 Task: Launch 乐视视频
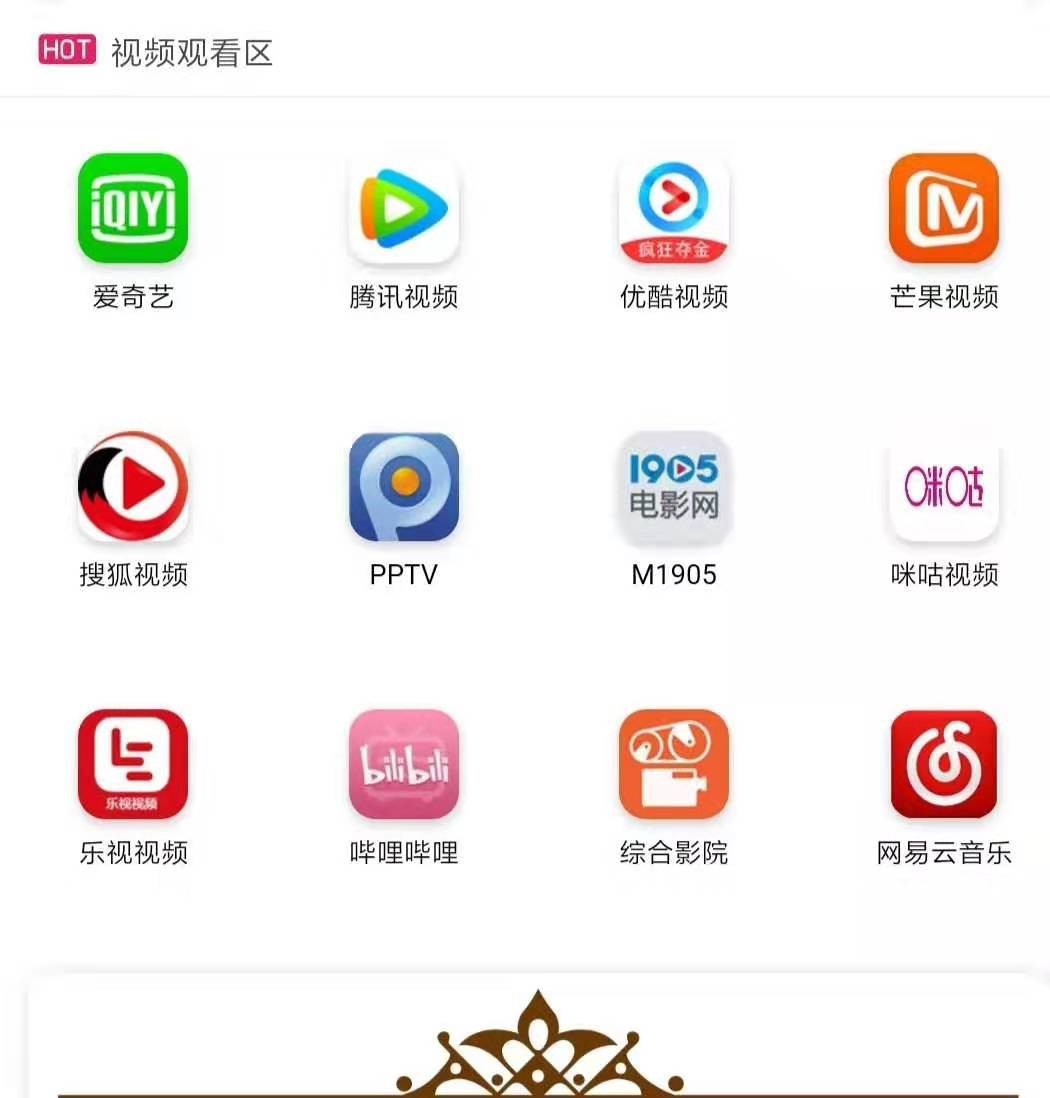[x=133, y=764]
